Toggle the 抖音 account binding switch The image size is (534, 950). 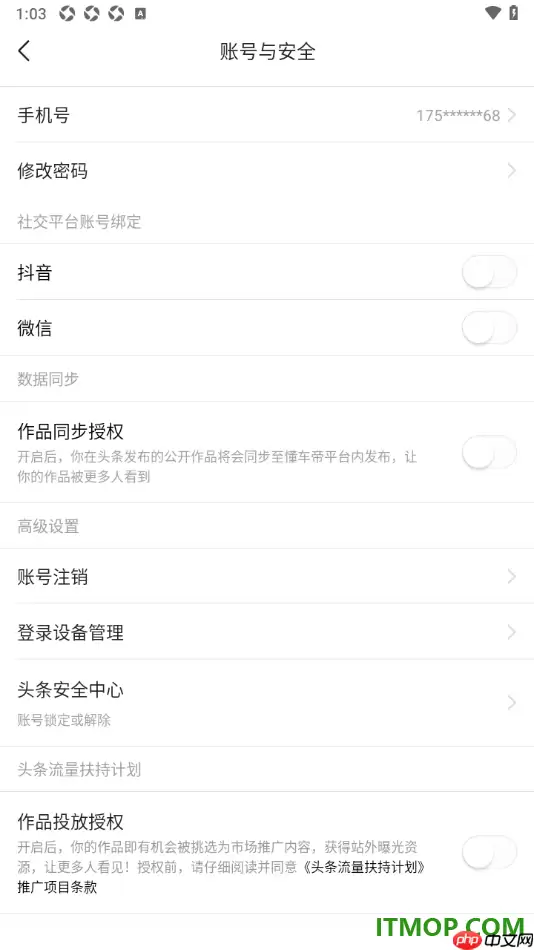click(489, 273)
